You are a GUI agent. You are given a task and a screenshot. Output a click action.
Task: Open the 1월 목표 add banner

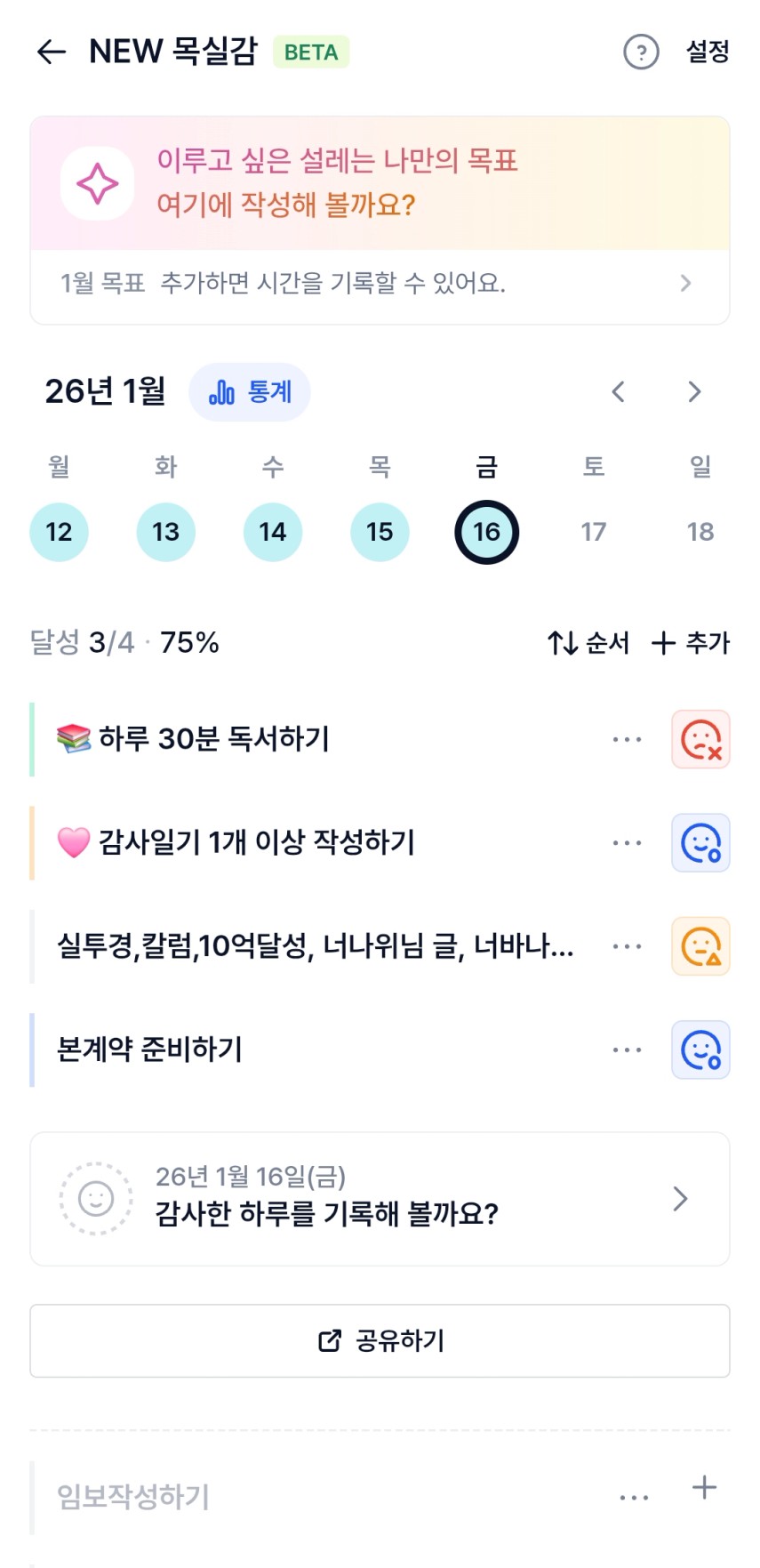380,284
